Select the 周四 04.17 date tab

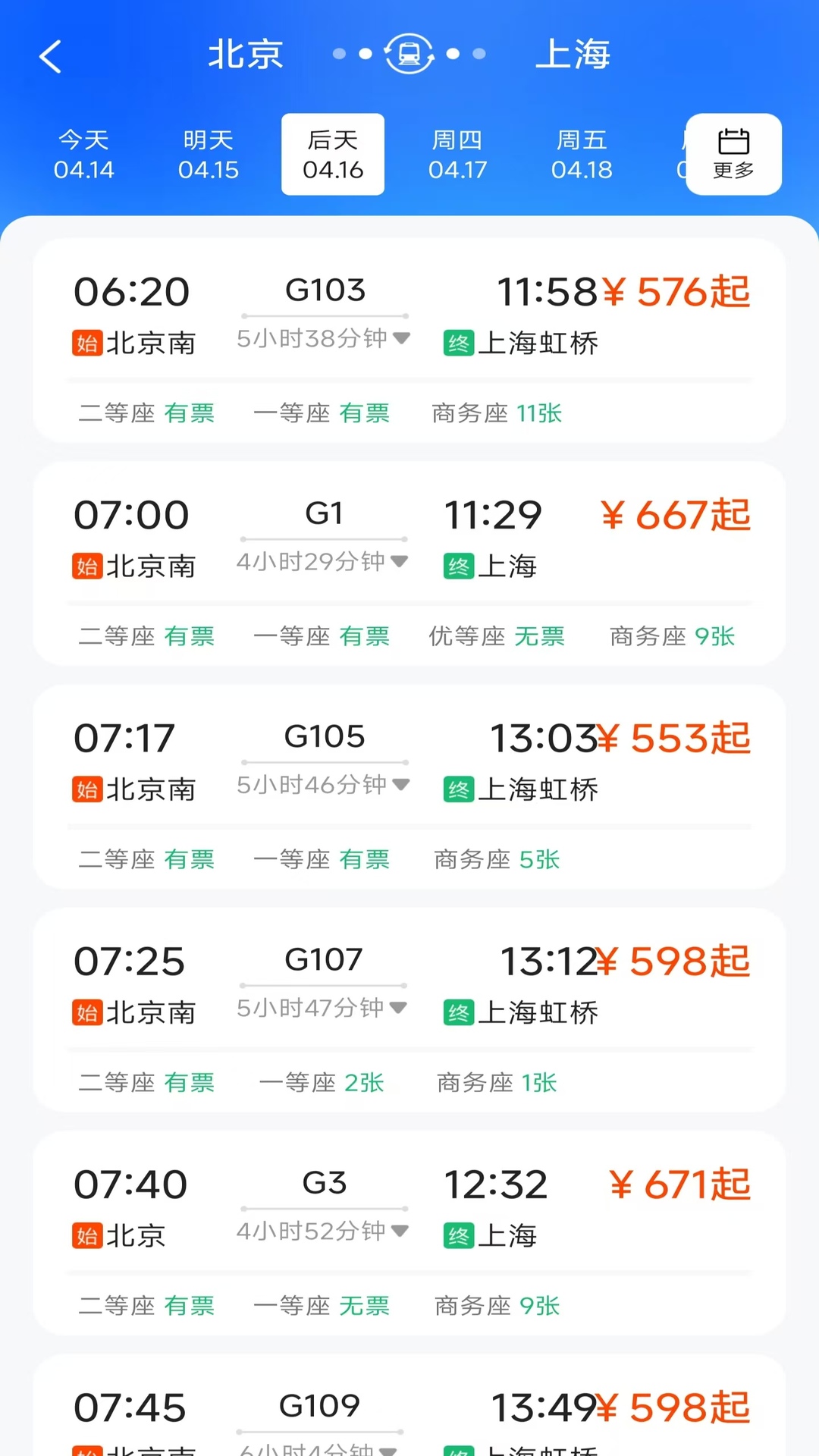click(457, 154)
